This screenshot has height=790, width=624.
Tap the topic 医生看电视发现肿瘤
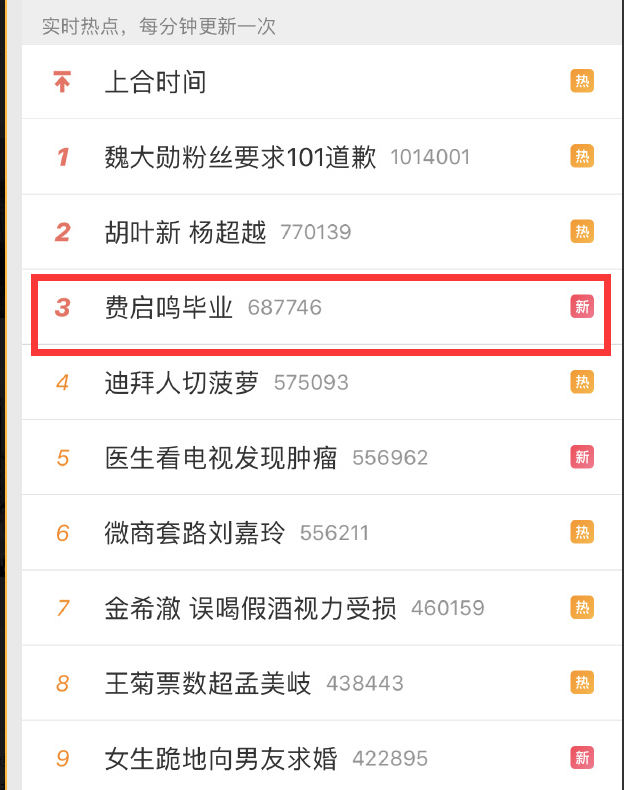click(x=221, y=458)
